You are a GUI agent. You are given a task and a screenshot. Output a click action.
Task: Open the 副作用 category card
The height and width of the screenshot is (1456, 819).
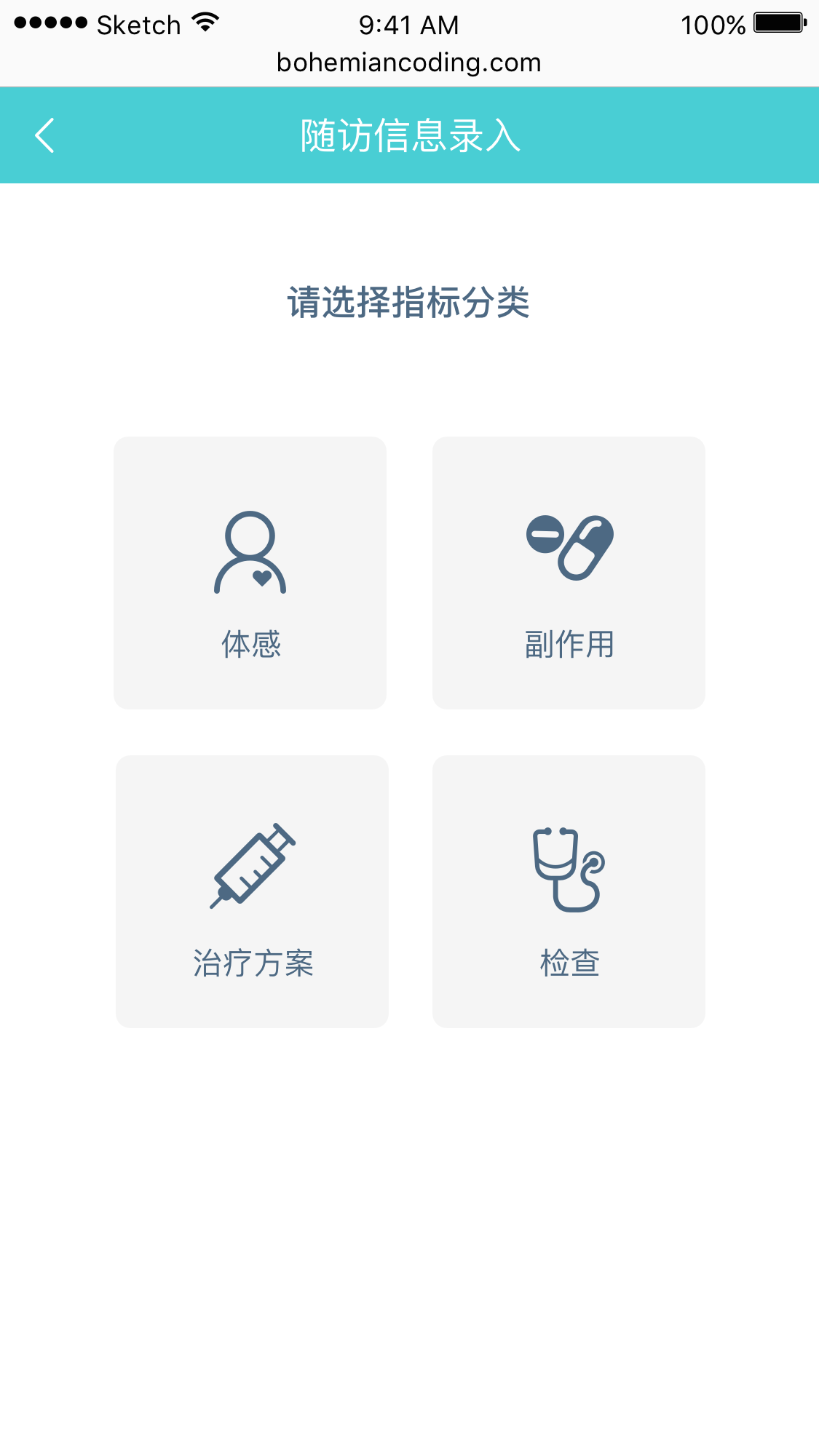click(x=569, y=573)
